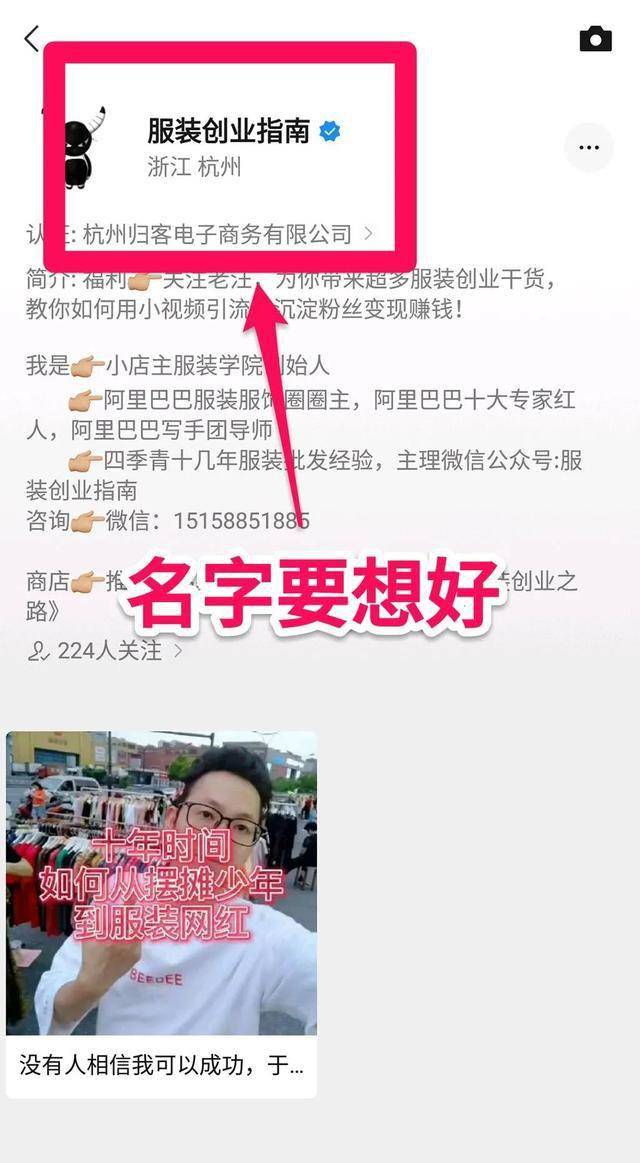Open the three-dot more options menu
640x1163 pixels.
(588, 148)
